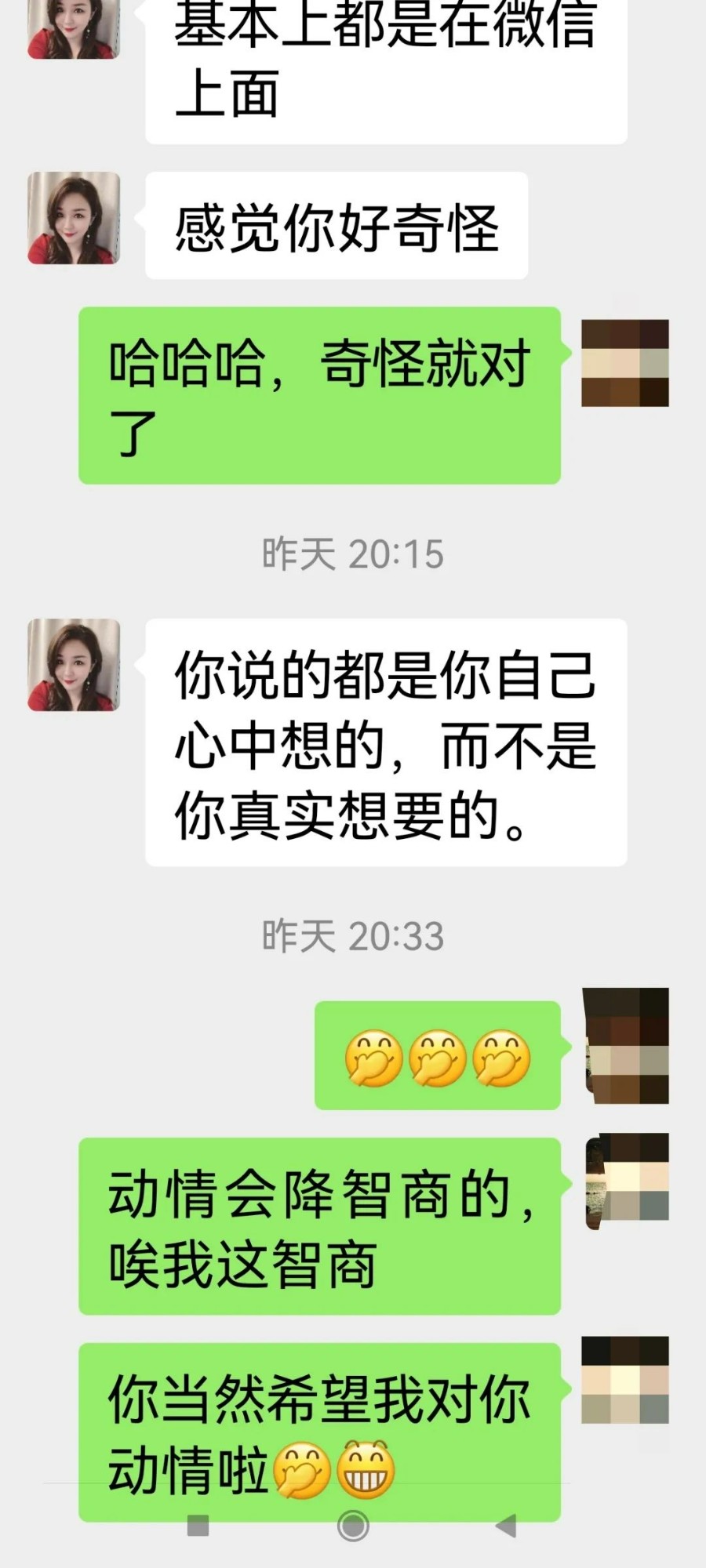706x1568 pixels.
Task: View my profile picture beside "动情会降智商的"
Action: point(628,1181)
